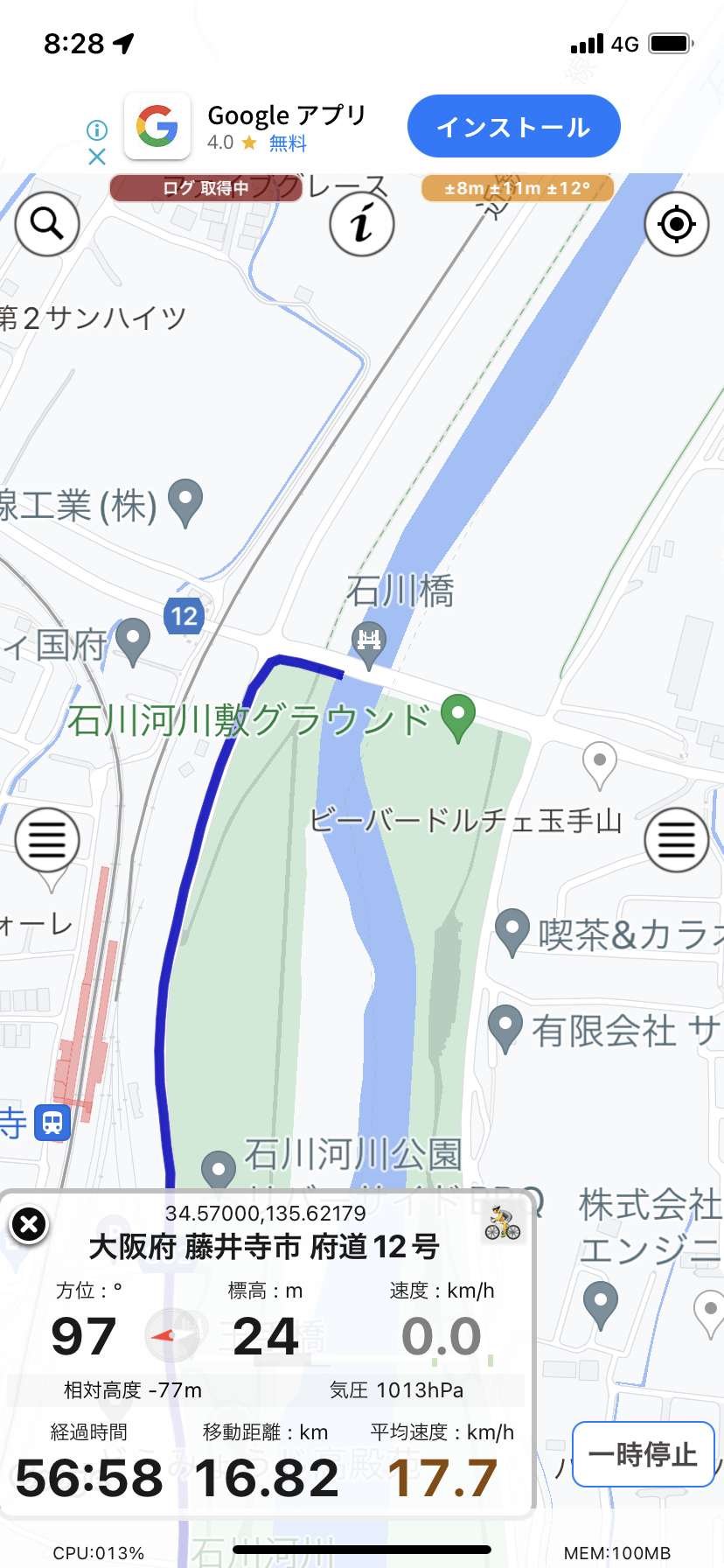Tap the GPS accuracy ±8m badge
The height and width of the screenshot is (1568, 724).
click(518, 188)
